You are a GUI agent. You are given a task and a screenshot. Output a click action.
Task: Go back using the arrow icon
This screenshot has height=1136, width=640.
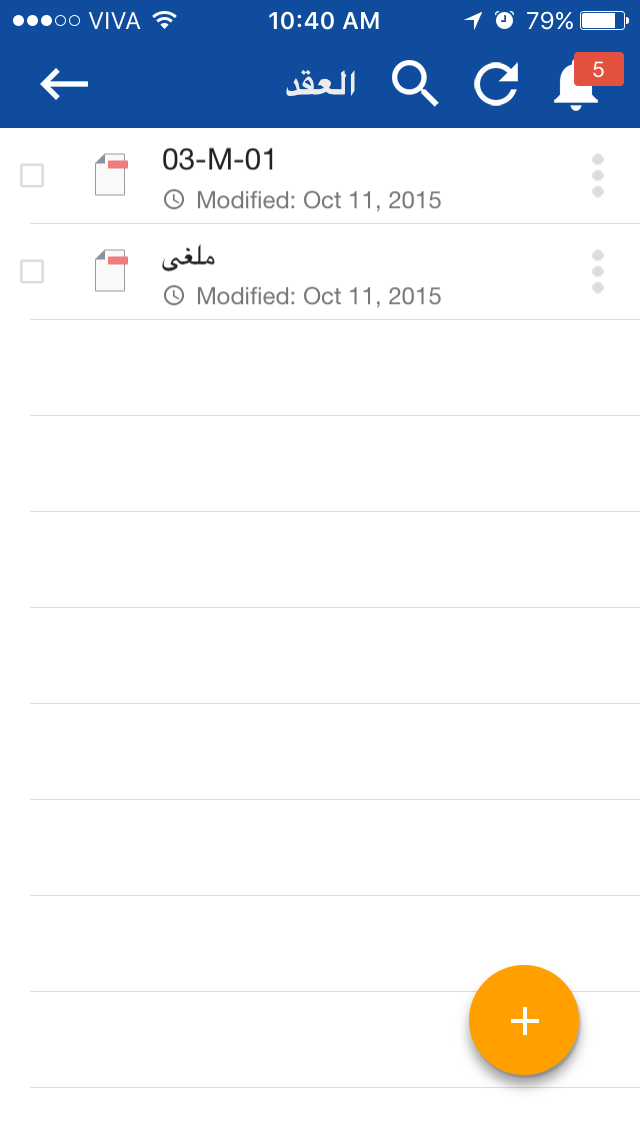coord(64,84)
